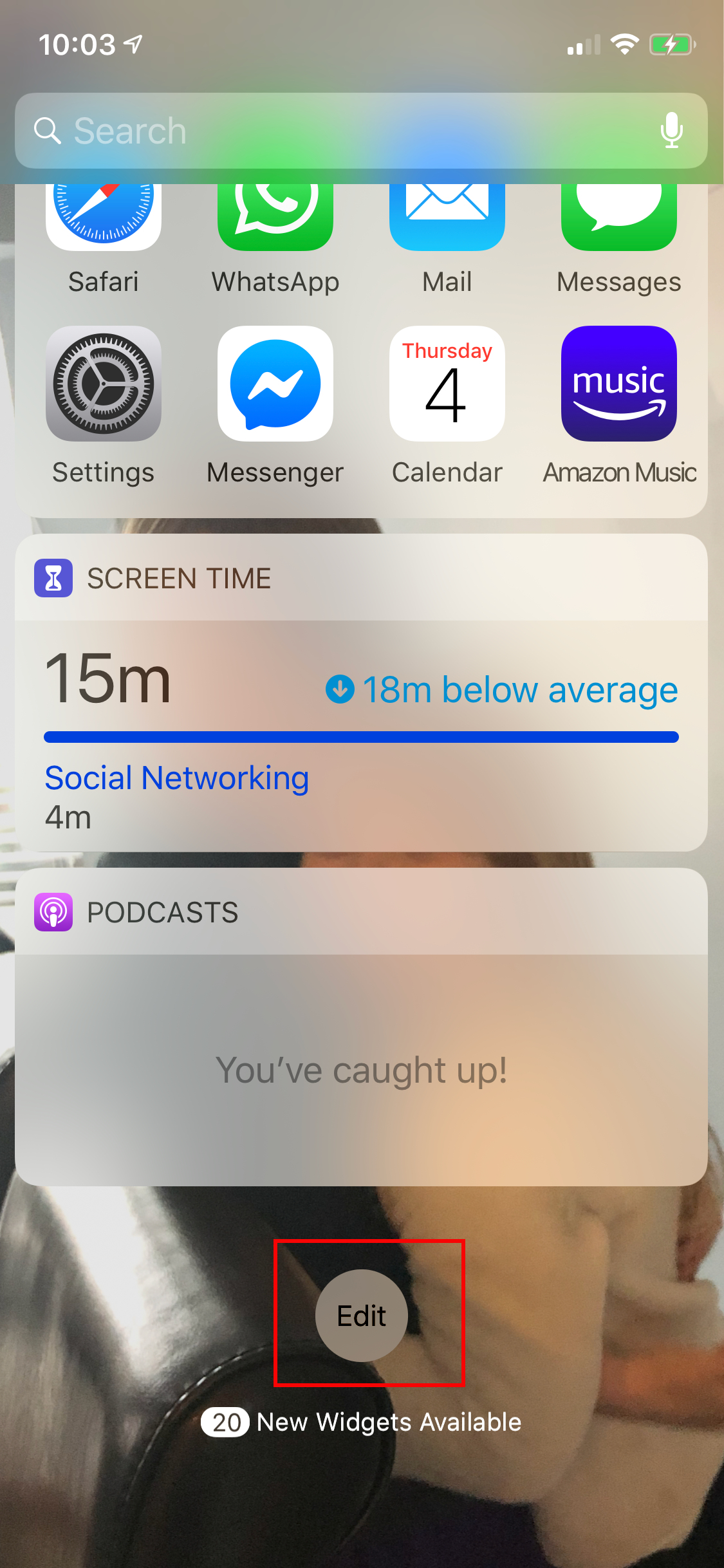Open the Podcasts widget icon

53,912
